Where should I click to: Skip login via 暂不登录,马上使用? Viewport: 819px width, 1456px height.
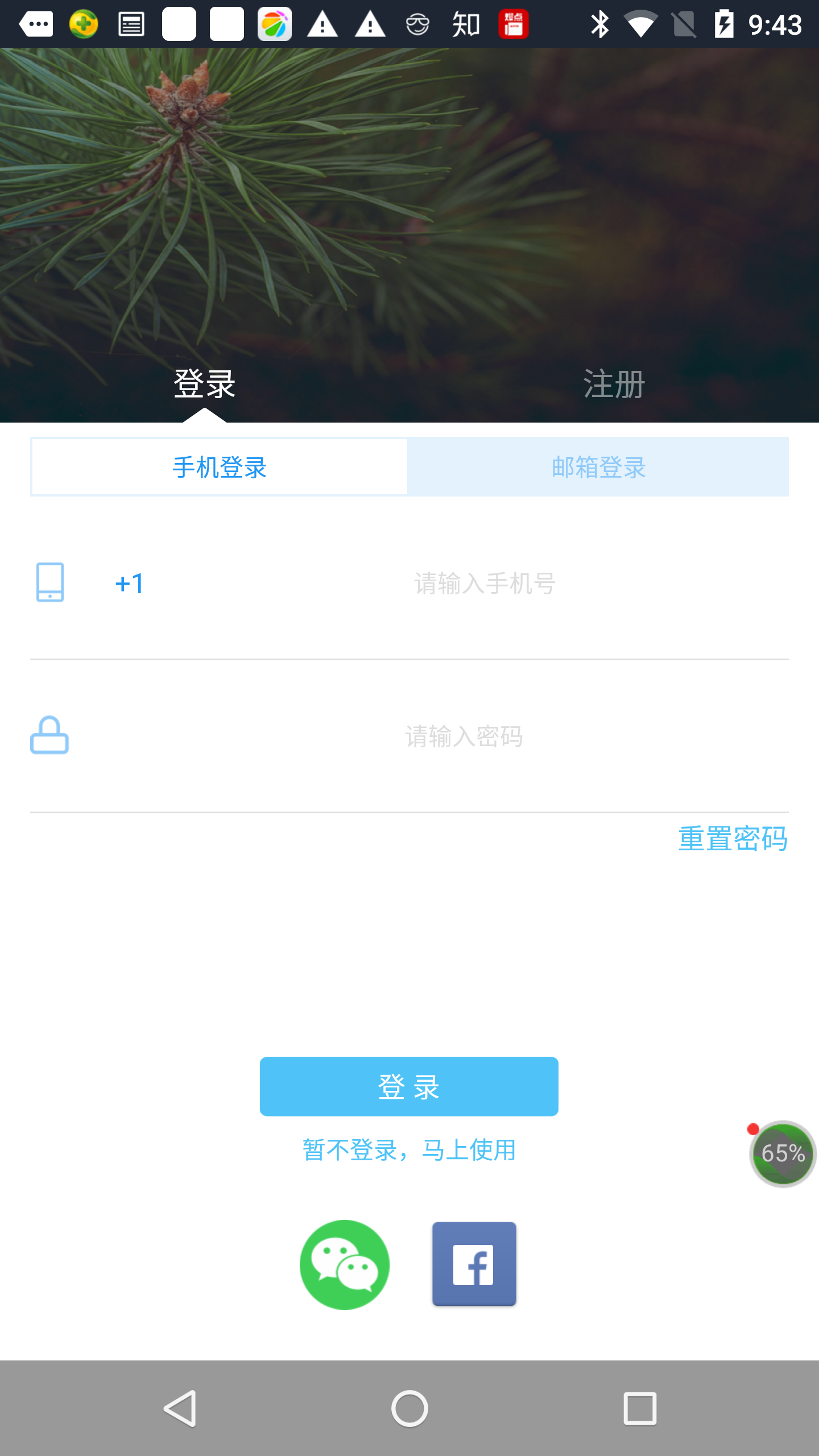tap(409, 1150)
